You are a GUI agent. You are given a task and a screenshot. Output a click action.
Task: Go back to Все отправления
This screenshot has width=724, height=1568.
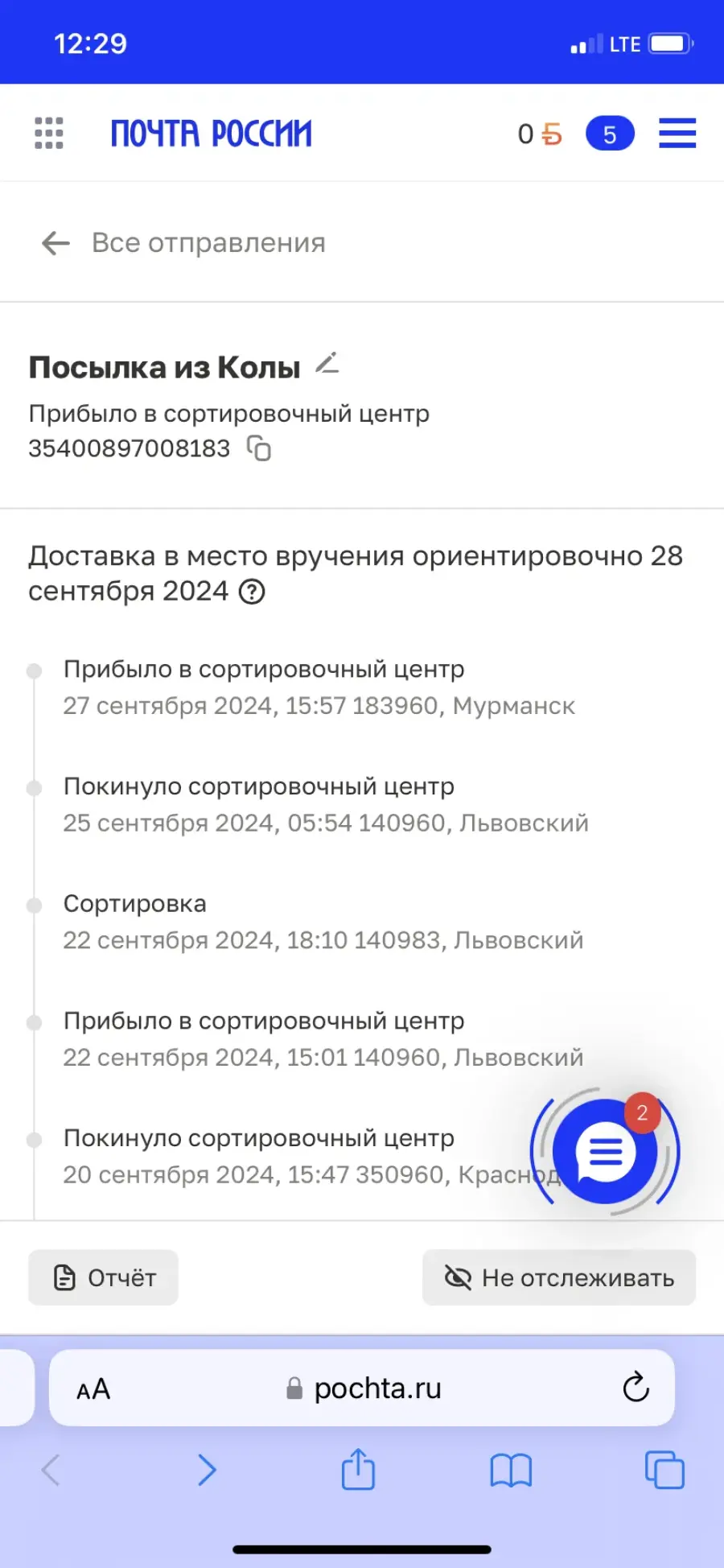point(183,242)
